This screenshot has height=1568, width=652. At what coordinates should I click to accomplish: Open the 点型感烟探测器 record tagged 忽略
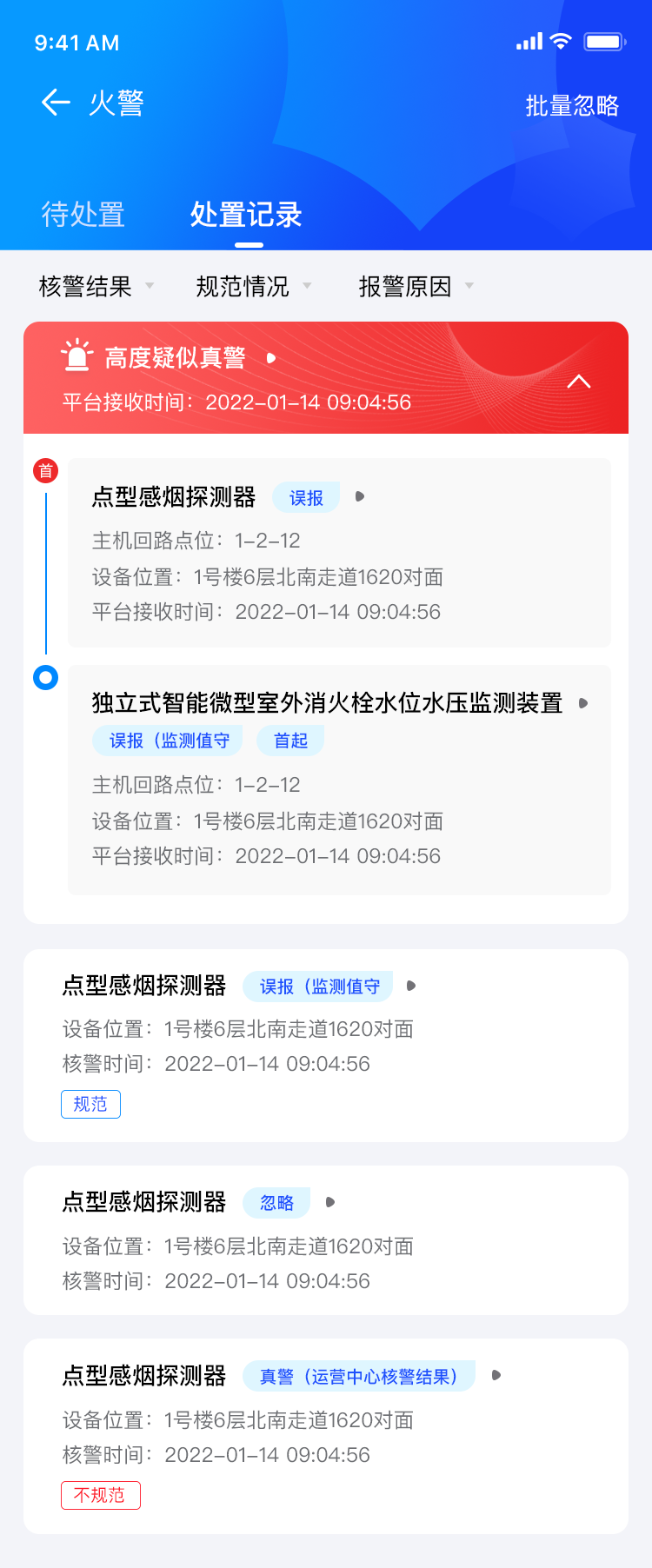point(325,1240)
